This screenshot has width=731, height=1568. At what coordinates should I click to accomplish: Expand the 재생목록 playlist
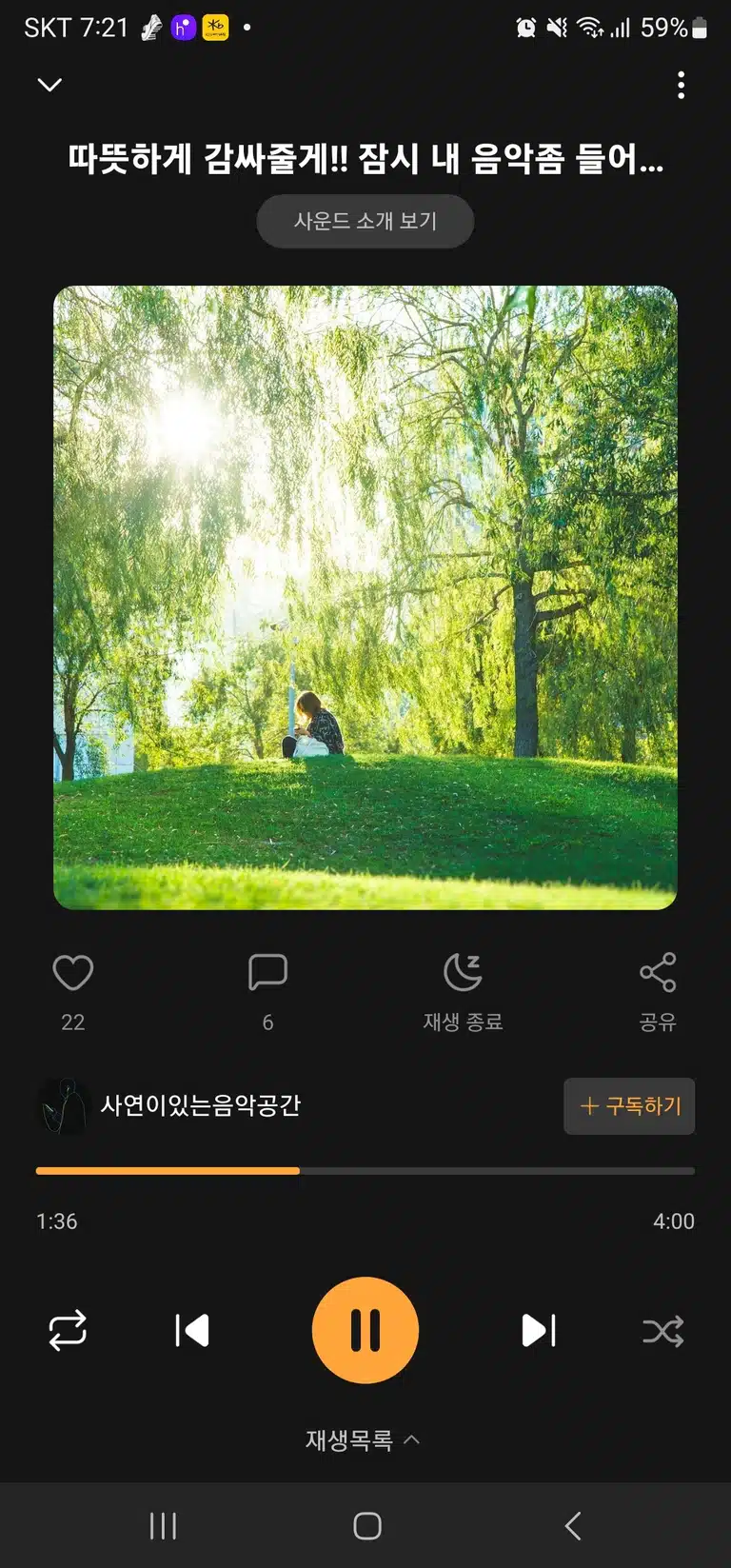point(363,1439)
